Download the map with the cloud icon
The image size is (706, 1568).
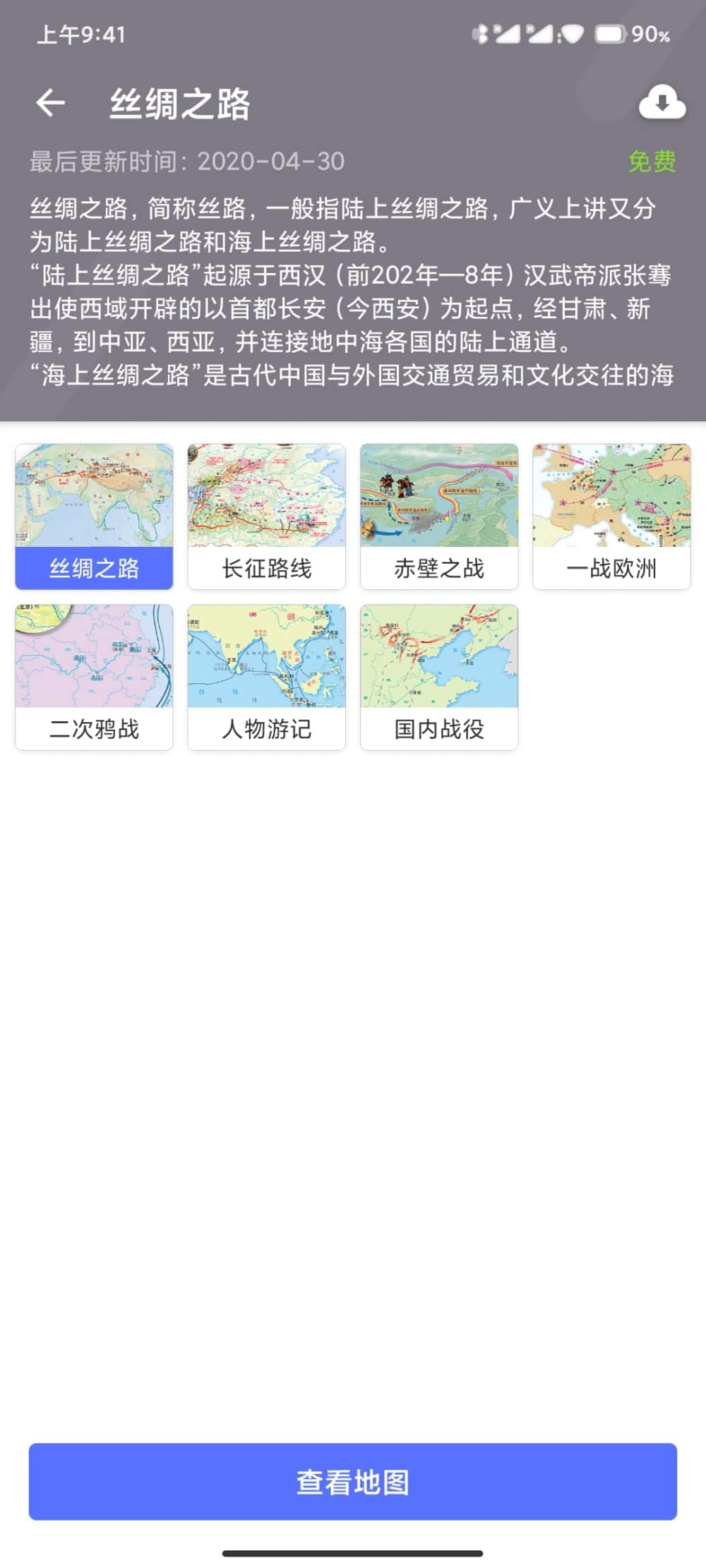(662, 103)
